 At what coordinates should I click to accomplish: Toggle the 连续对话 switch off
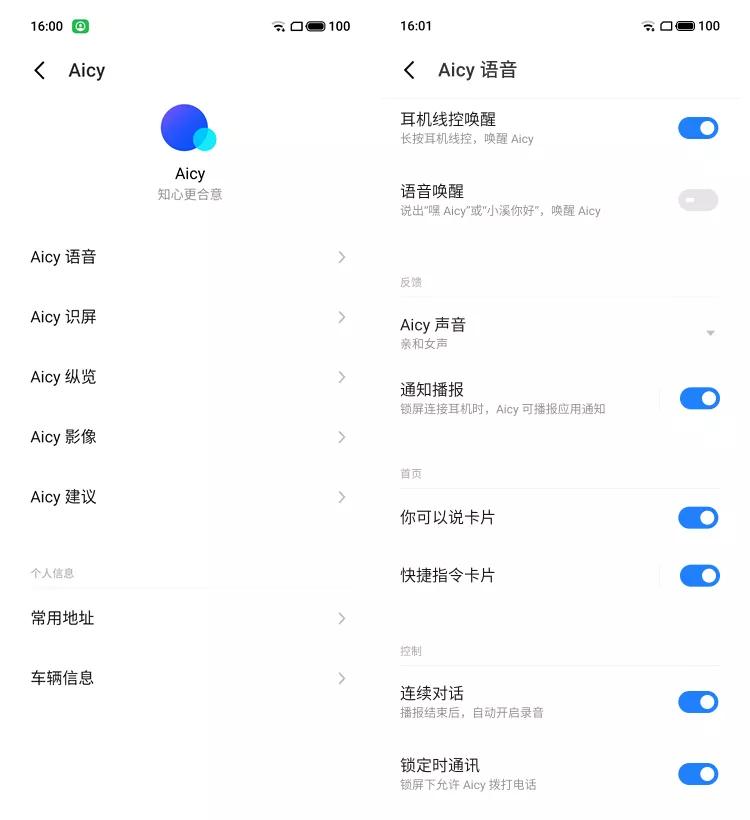698,702
